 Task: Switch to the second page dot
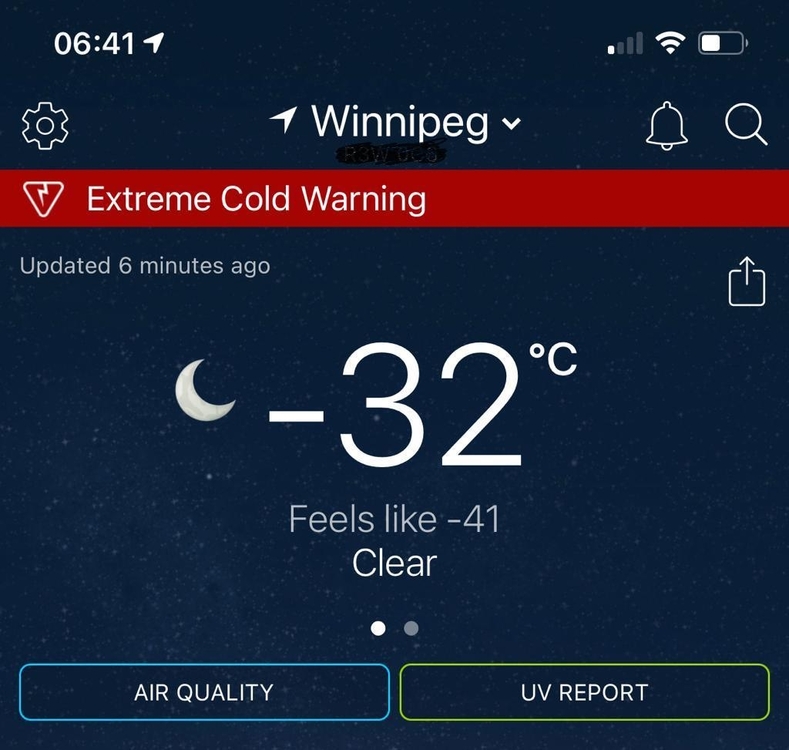(411, 628)
